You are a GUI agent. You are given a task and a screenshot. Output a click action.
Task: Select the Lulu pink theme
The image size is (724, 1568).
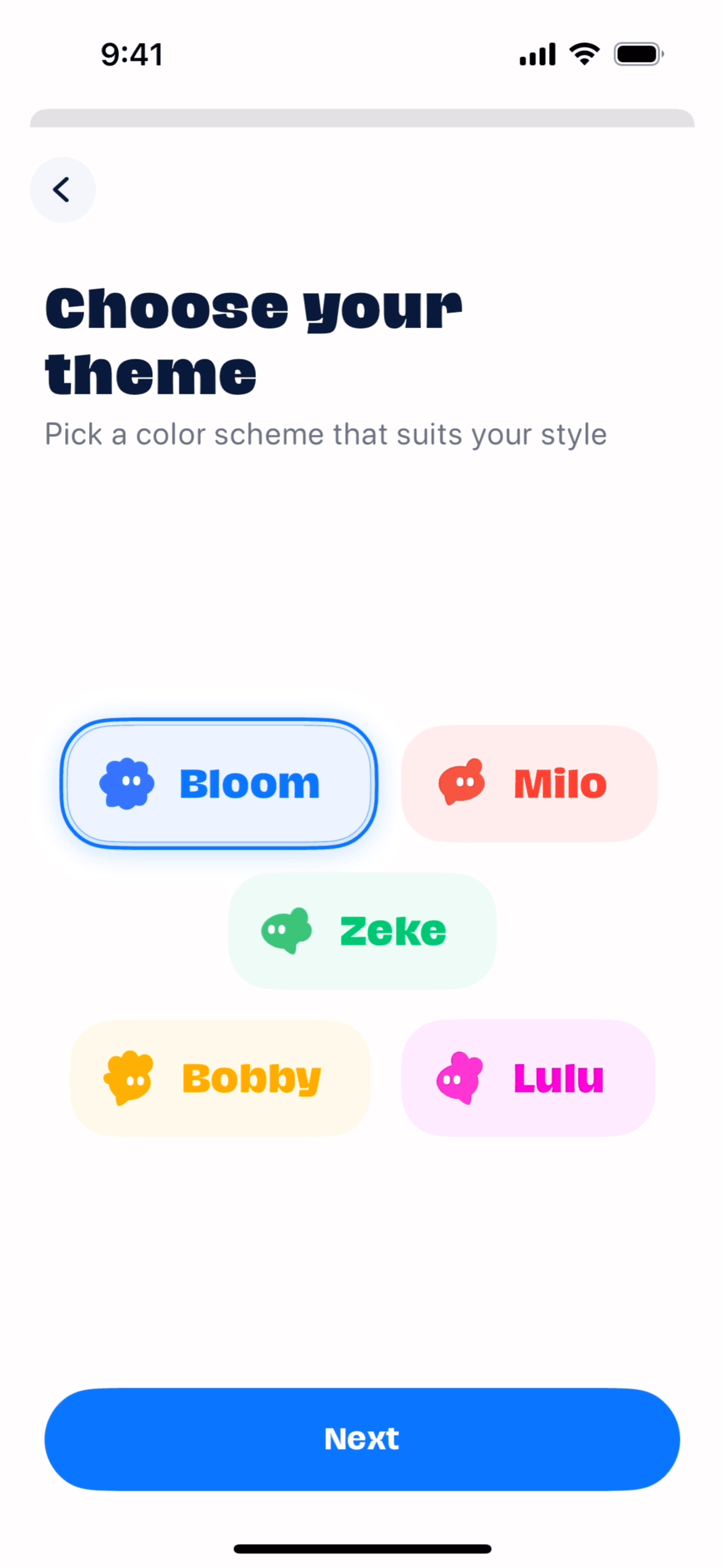[x=528, y=1078]
